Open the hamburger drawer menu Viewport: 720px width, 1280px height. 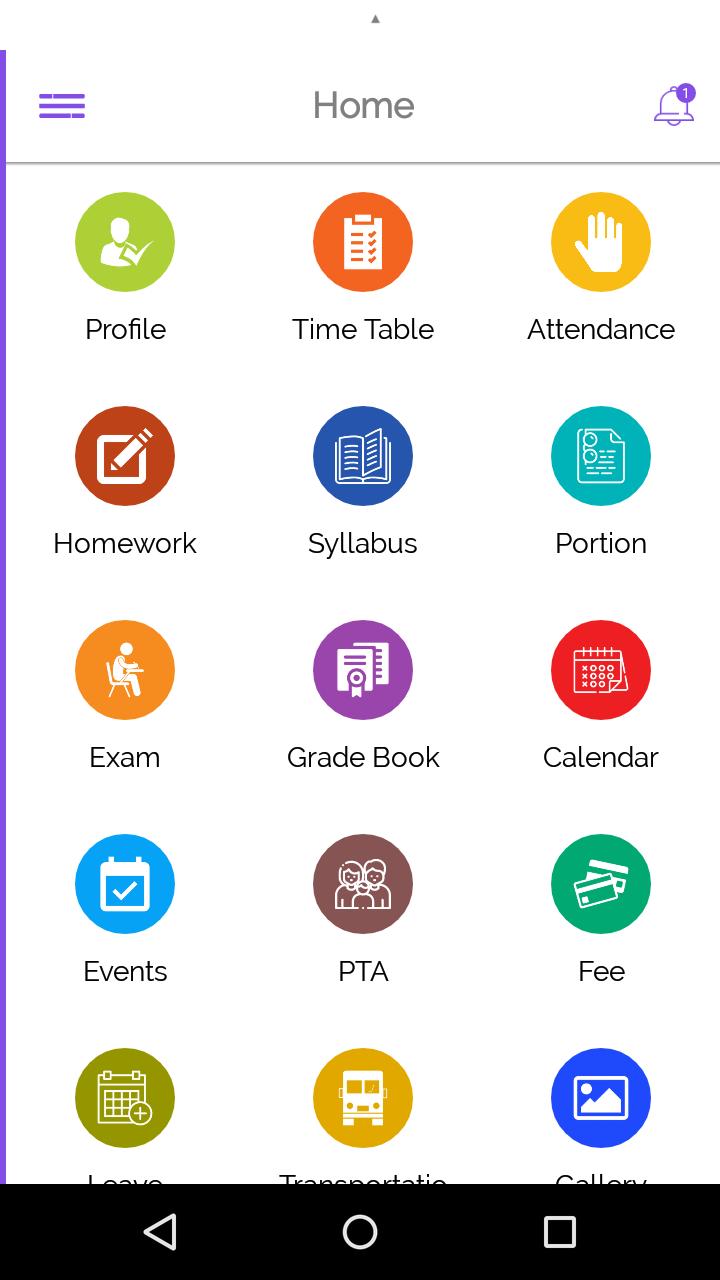tap(62, 106)
